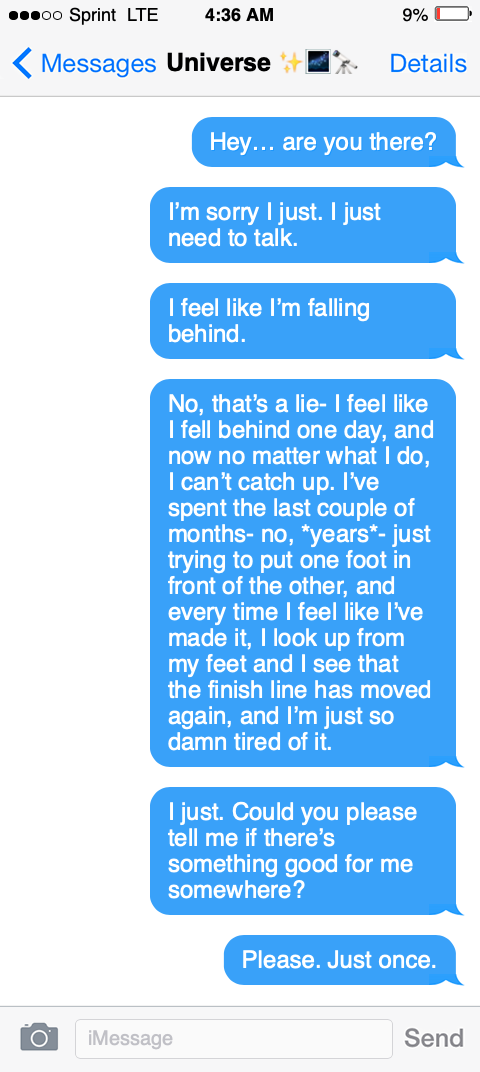Open Details for the Universe conversation
This screenshot has width=480, height=1072.
coord(428,64)
